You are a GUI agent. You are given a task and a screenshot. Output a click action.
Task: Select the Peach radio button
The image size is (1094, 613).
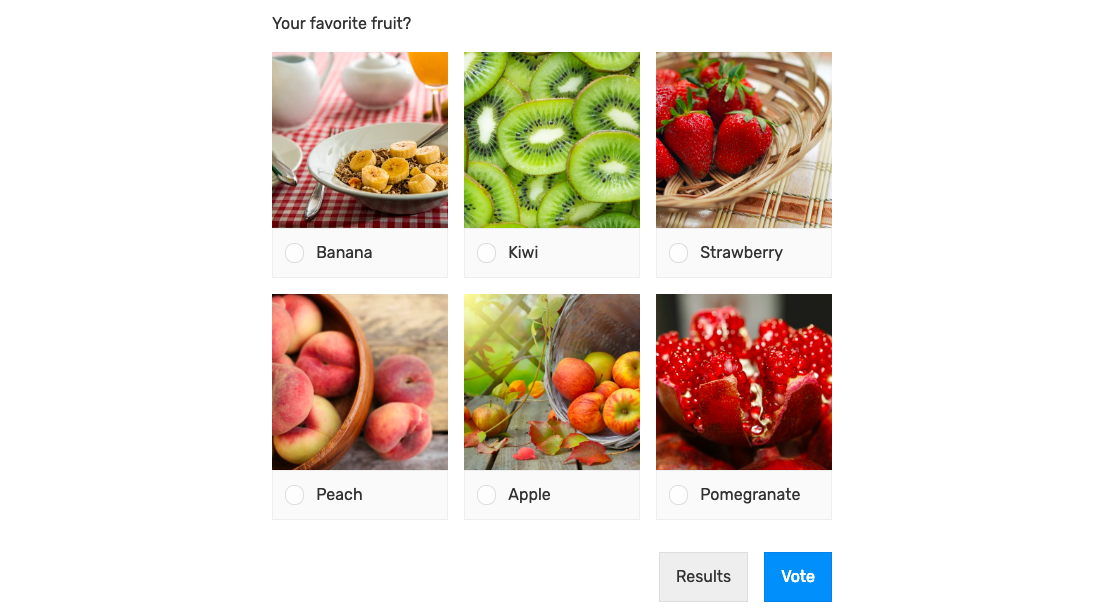(x=294, y=495)
